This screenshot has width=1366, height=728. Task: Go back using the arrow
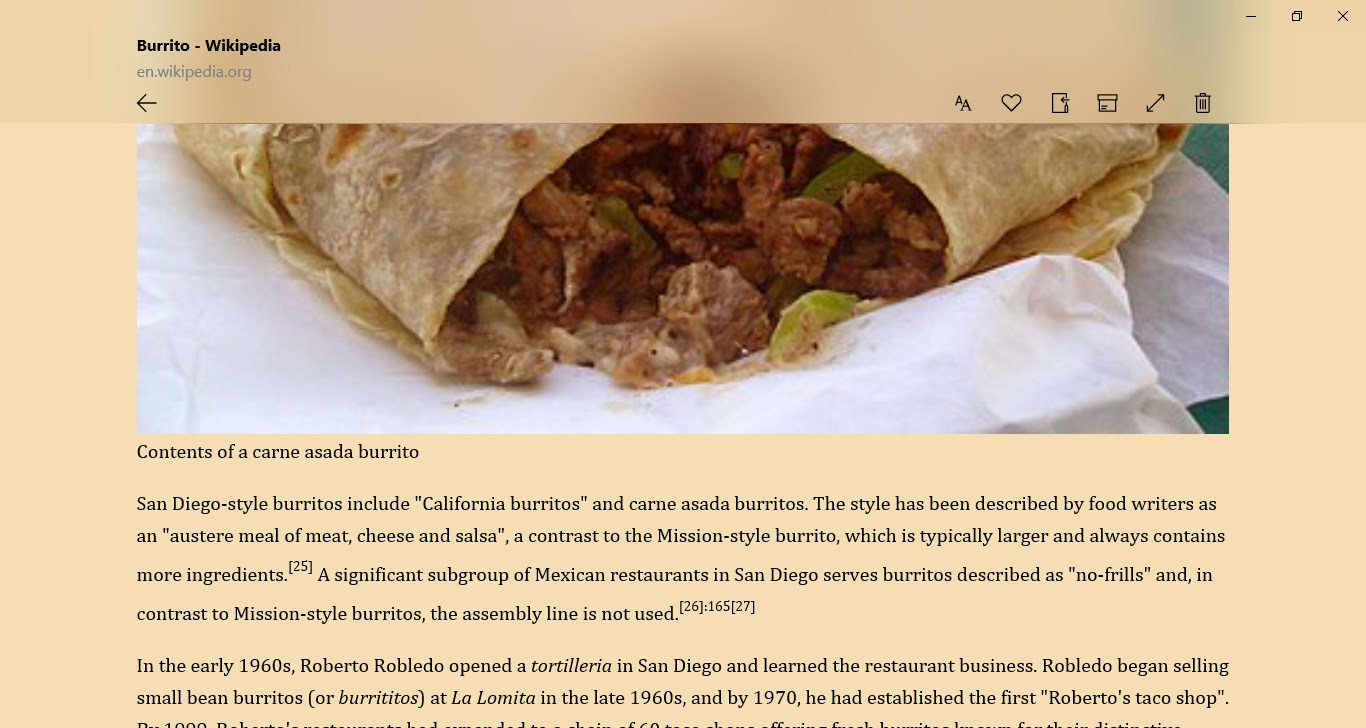point(147,103)
